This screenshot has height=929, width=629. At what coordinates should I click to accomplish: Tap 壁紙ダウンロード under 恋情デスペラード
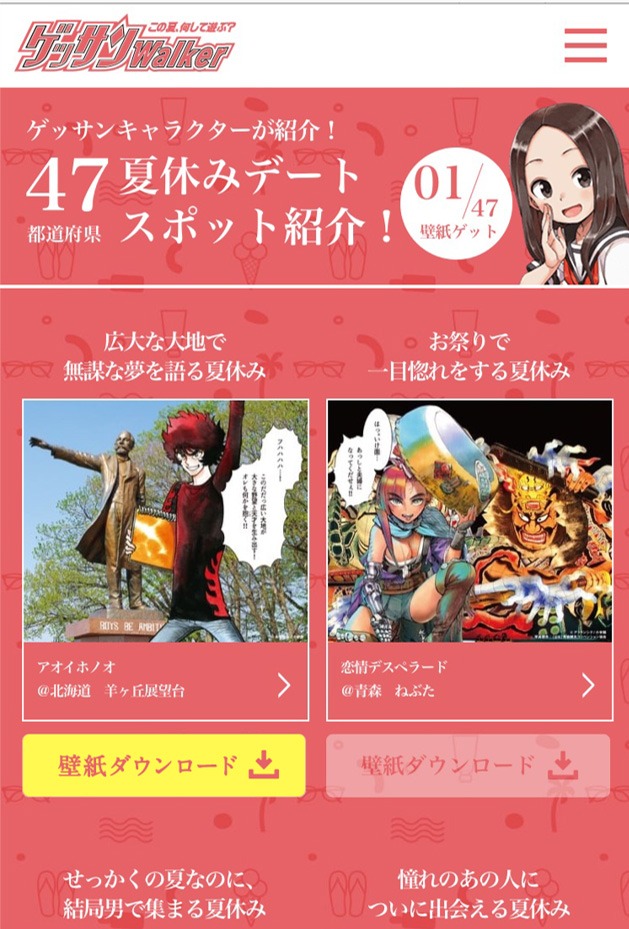click(x=468, y=766)
